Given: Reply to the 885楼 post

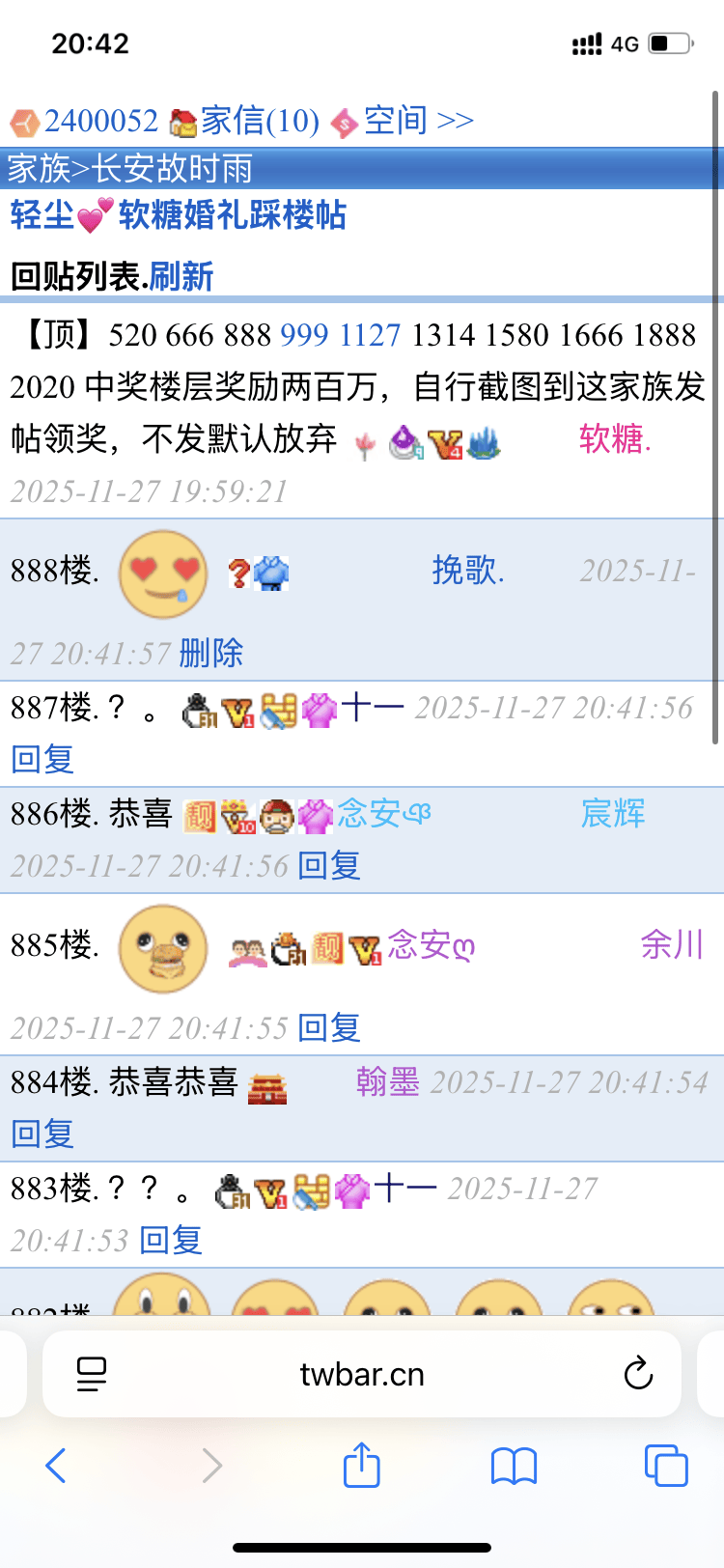Looking at the screenshot, I should click(x=329, y=1028).
